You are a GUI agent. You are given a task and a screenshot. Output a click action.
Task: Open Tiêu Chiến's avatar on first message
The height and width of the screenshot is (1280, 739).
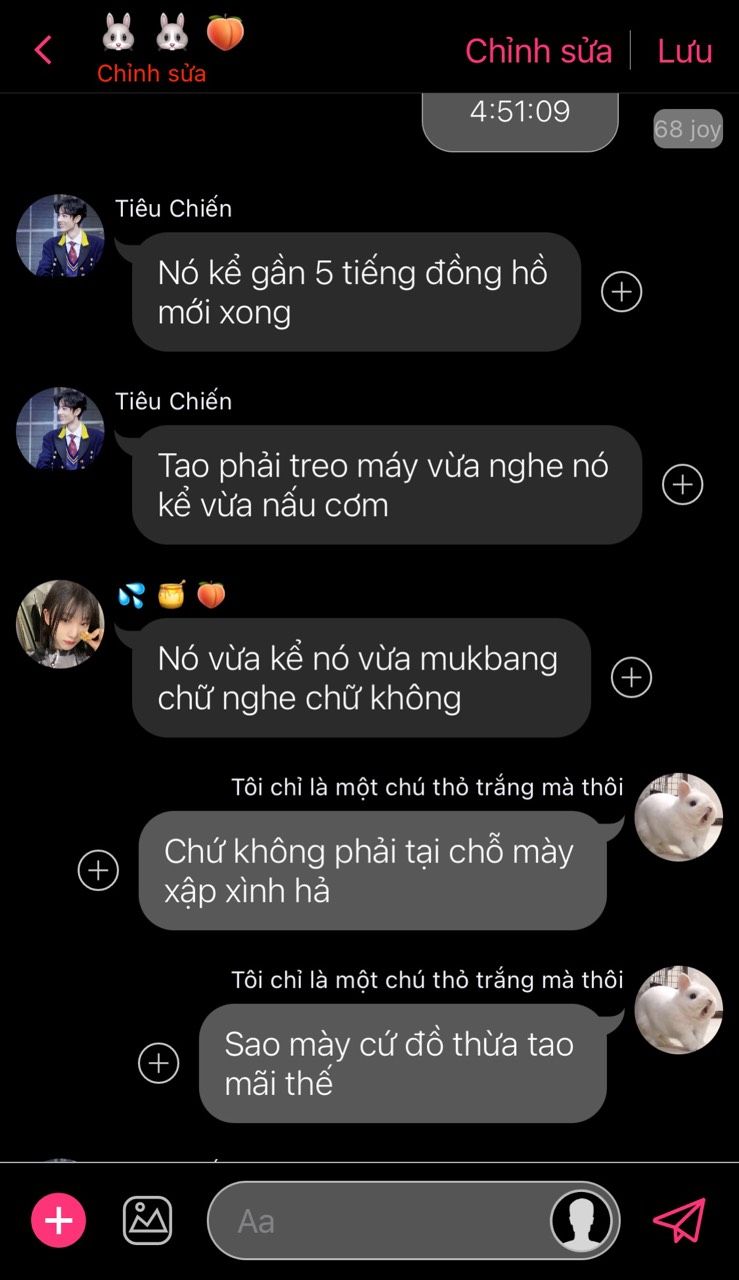click(60, 238)
